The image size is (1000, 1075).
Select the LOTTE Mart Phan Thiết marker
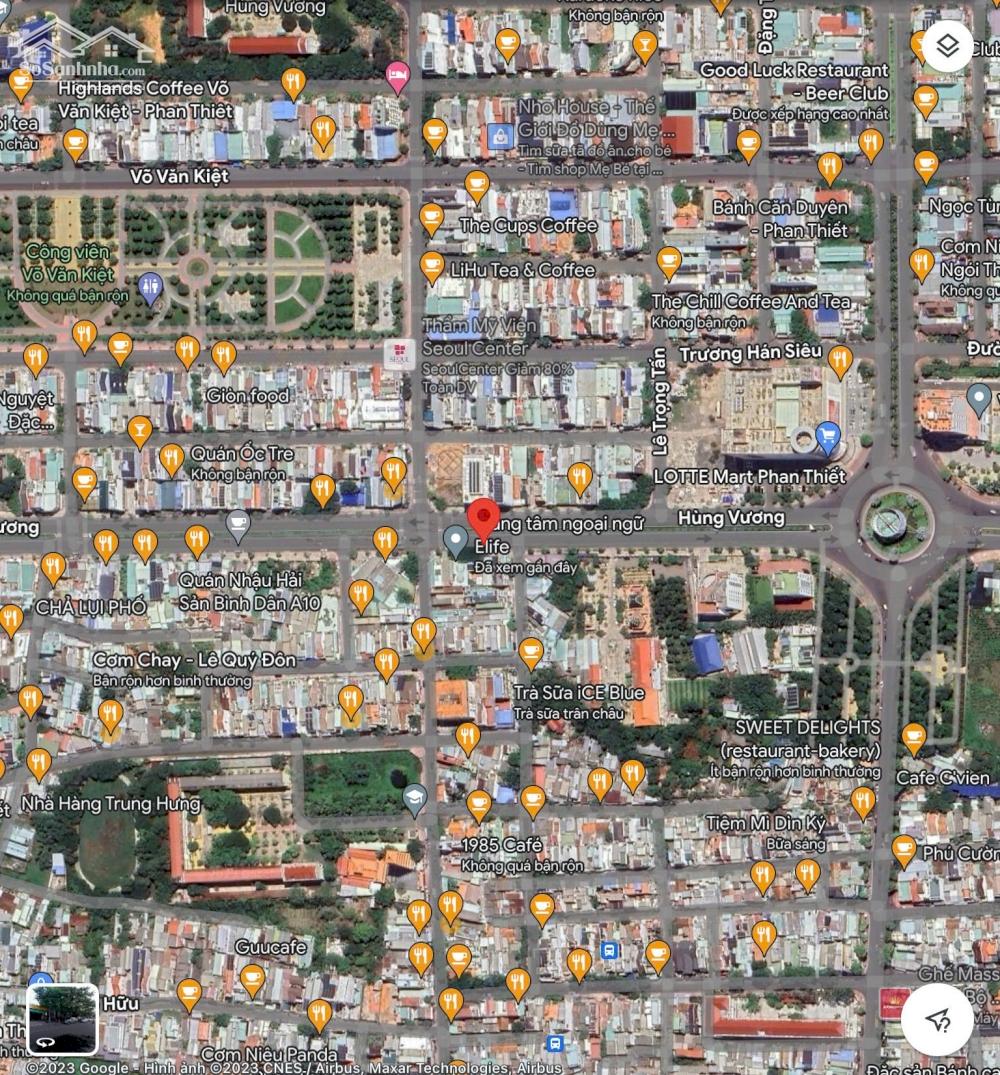(x=827, y=436)
